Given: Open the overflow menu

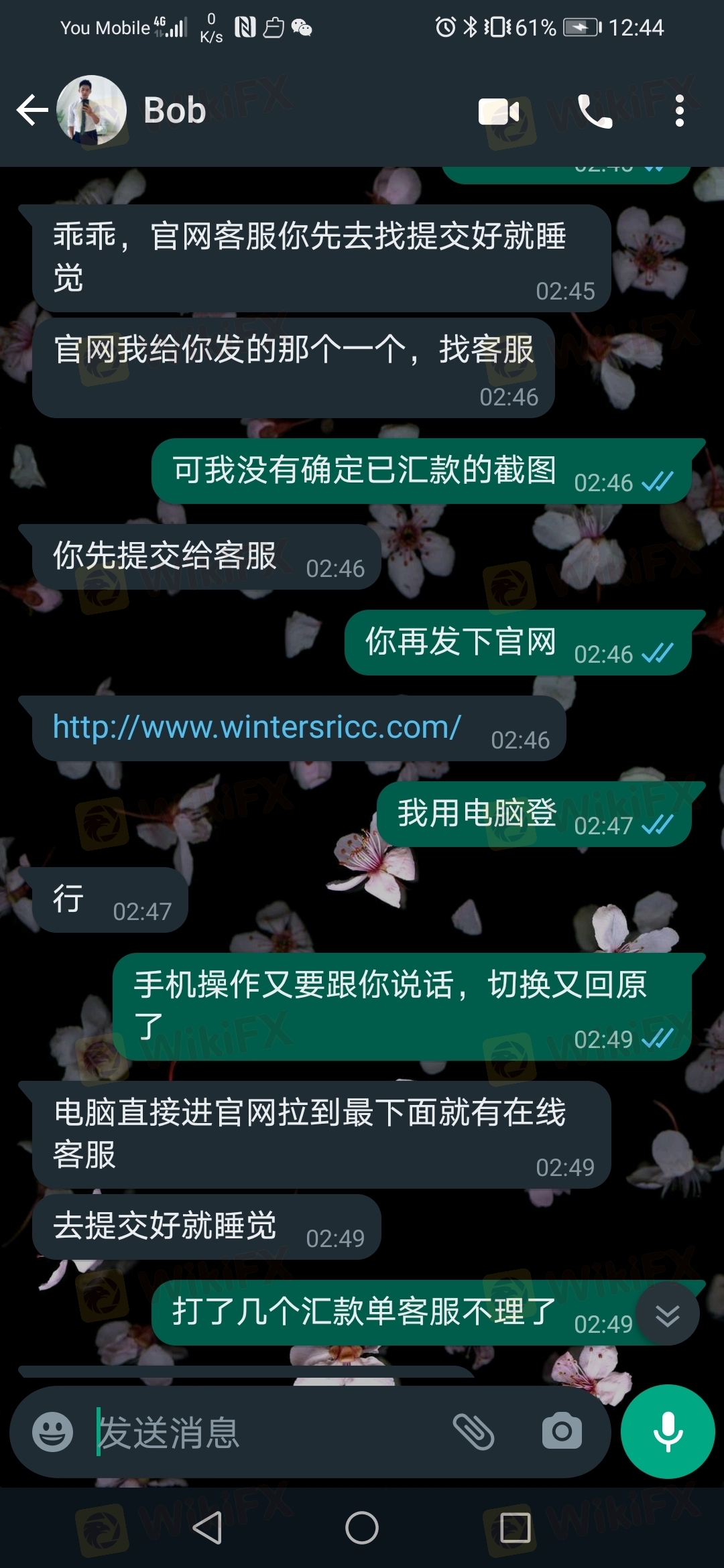Looking at the screenshot, I should point(680,111).
